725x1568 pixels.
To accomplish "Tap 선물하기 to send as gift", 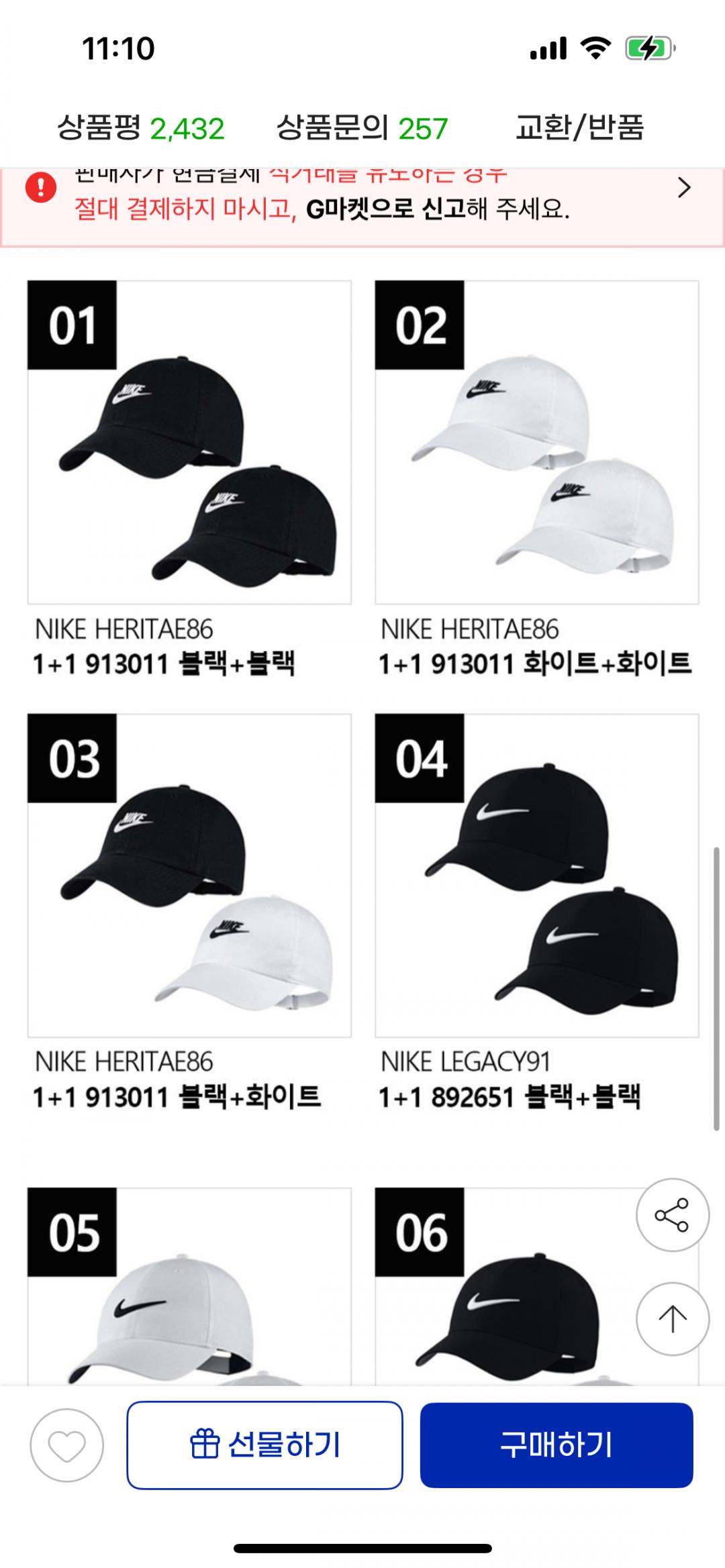I will (x=264, y=1445).
